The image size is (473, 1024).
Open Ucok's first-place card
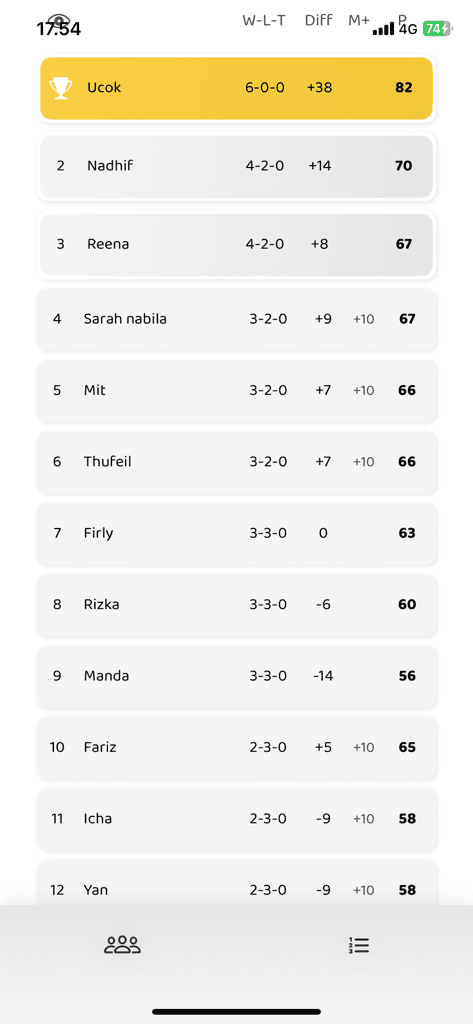pyautogui.click(x=236, y=88)
